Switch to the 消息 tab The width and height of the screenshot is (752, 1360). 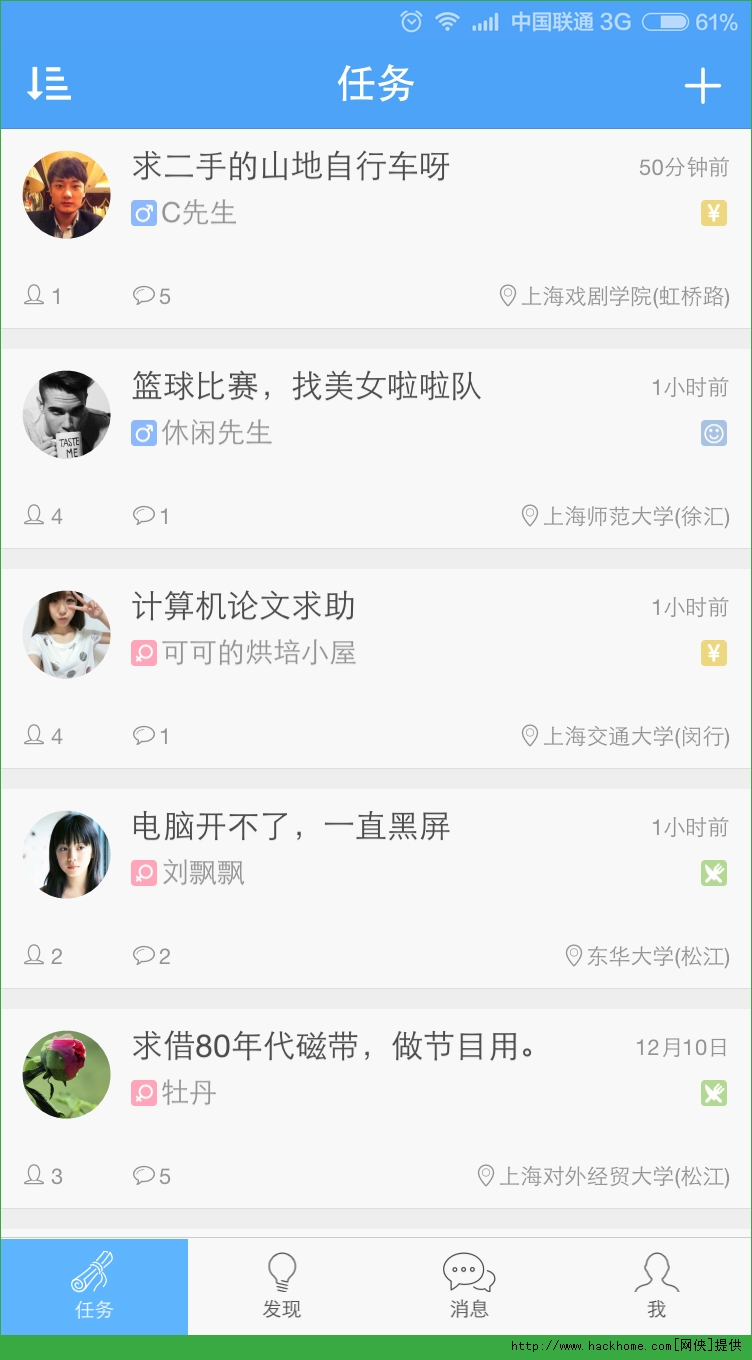pos(469,1286)
